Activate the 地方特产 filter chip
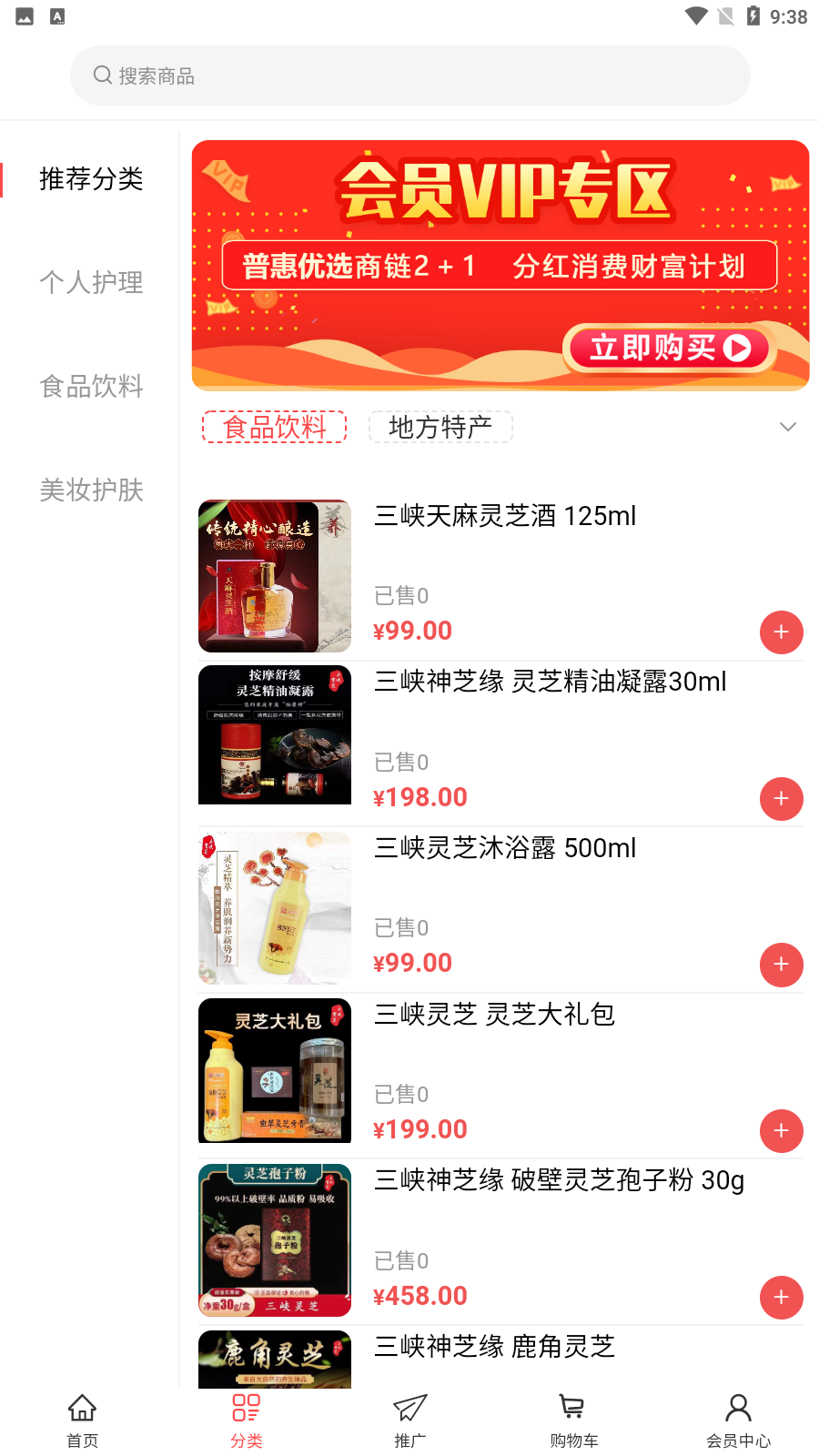The image size is (819, 1456). pyautogui.click(x=440, y=427)
